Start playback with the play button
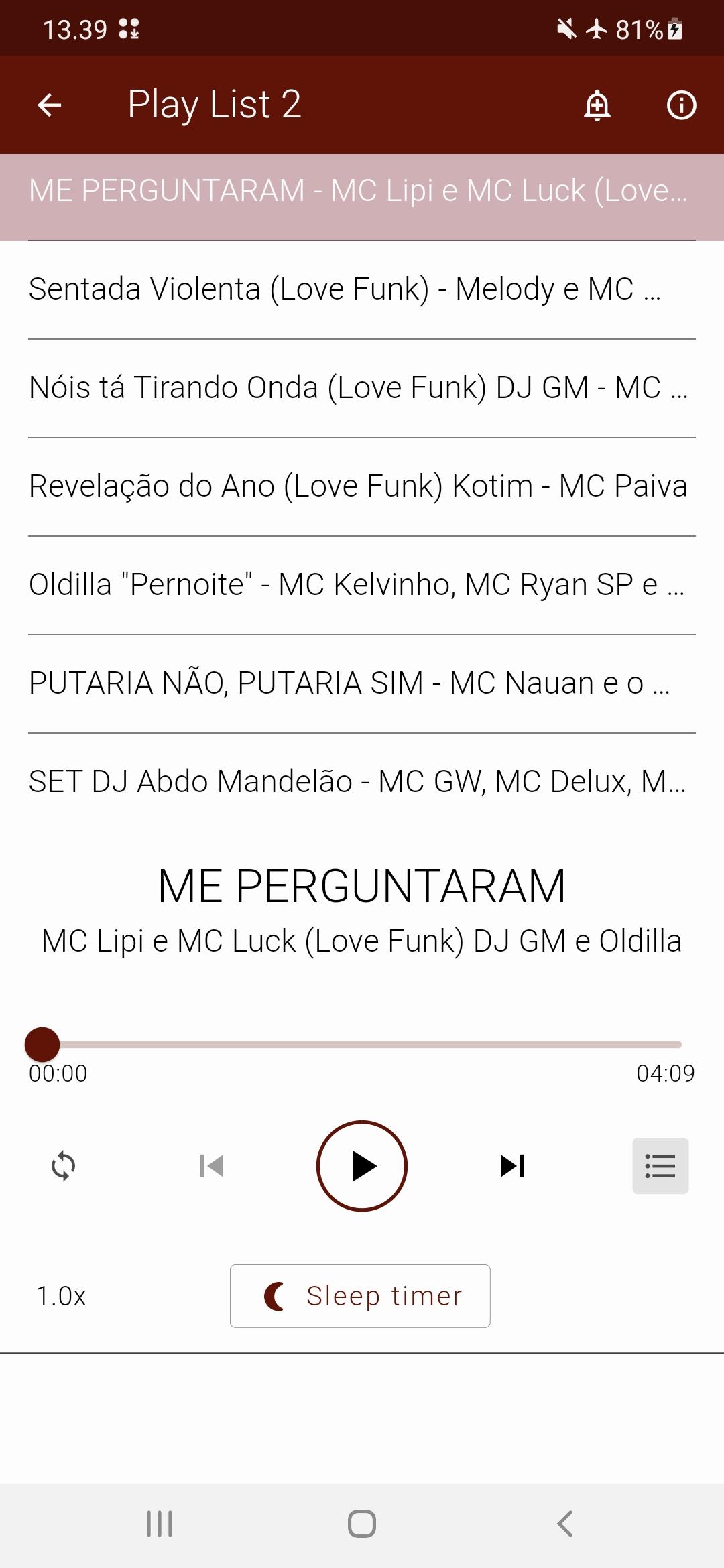Screen dimensions: 724x1568 (x=362, y=1166)
